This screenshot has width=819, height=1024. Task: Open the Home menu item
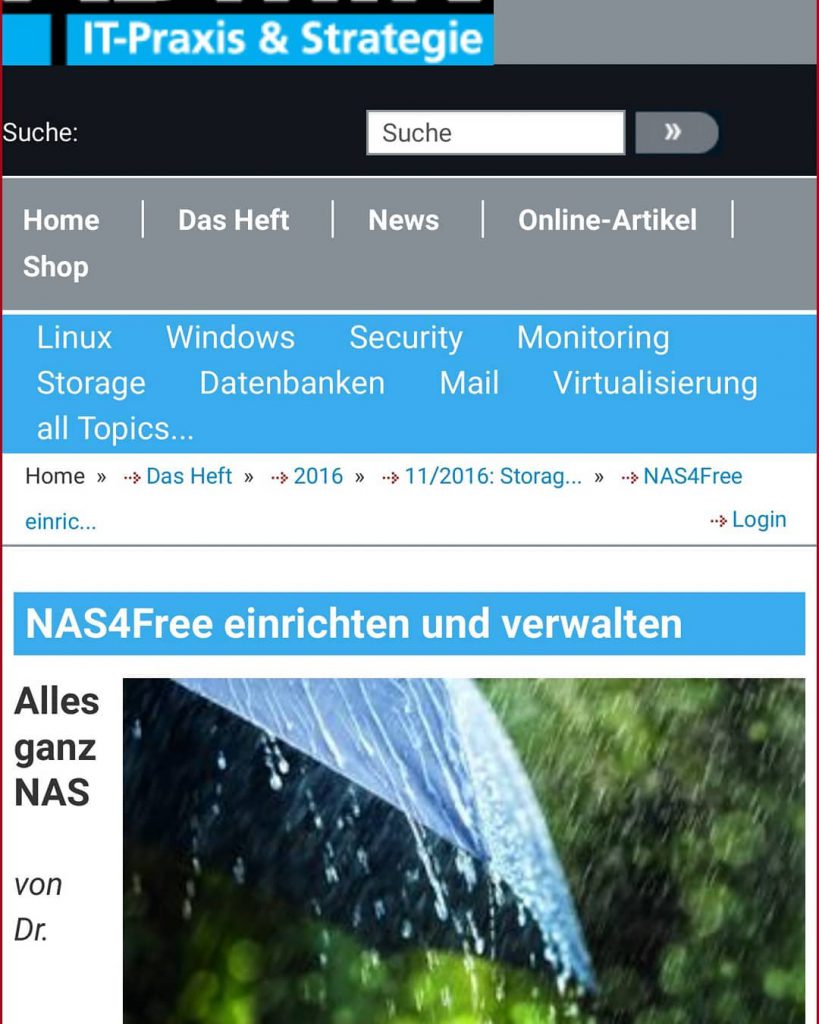[61, 220]
